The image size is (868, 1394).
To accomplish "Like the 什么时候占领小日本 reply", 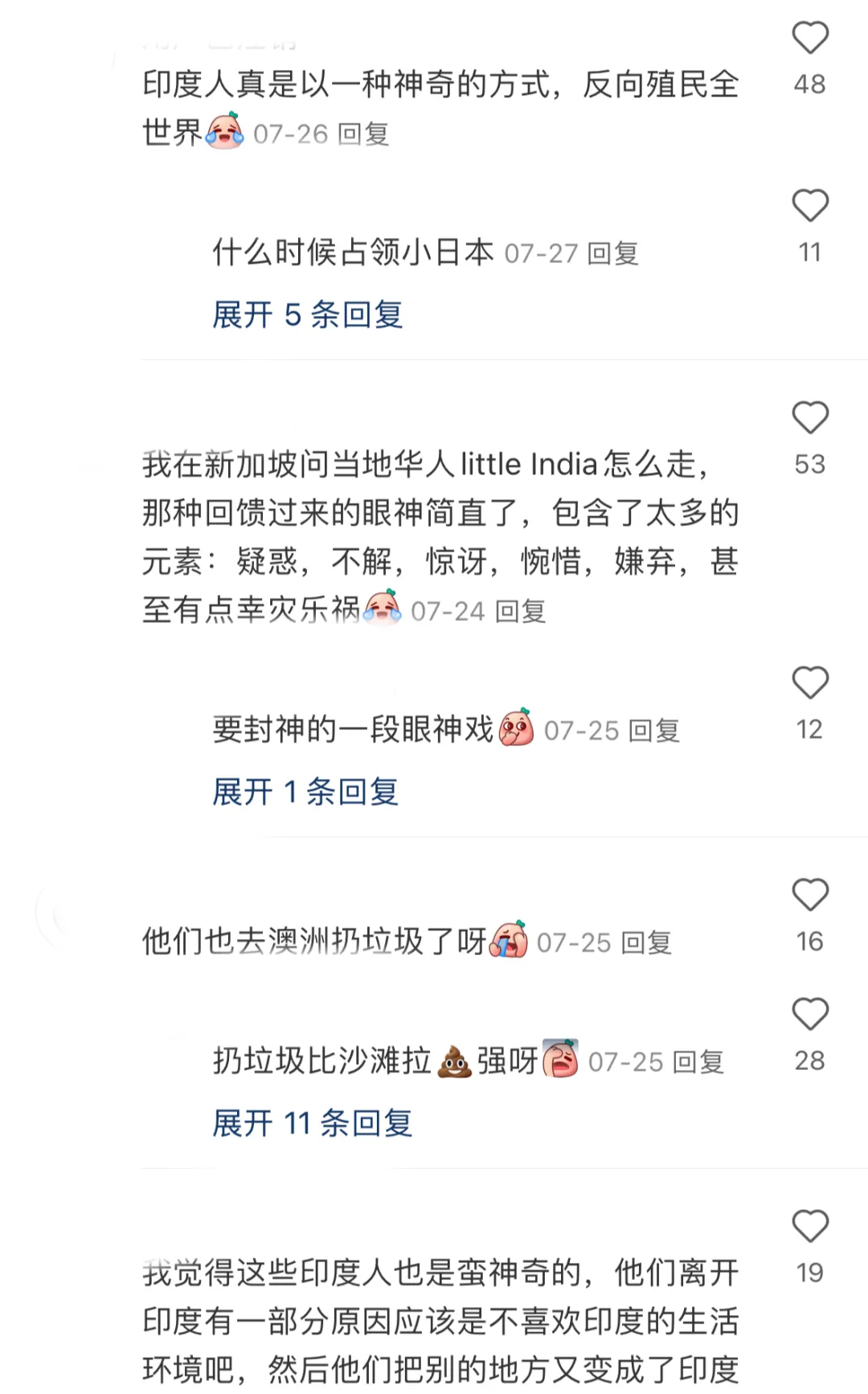I will pos(809,207).
